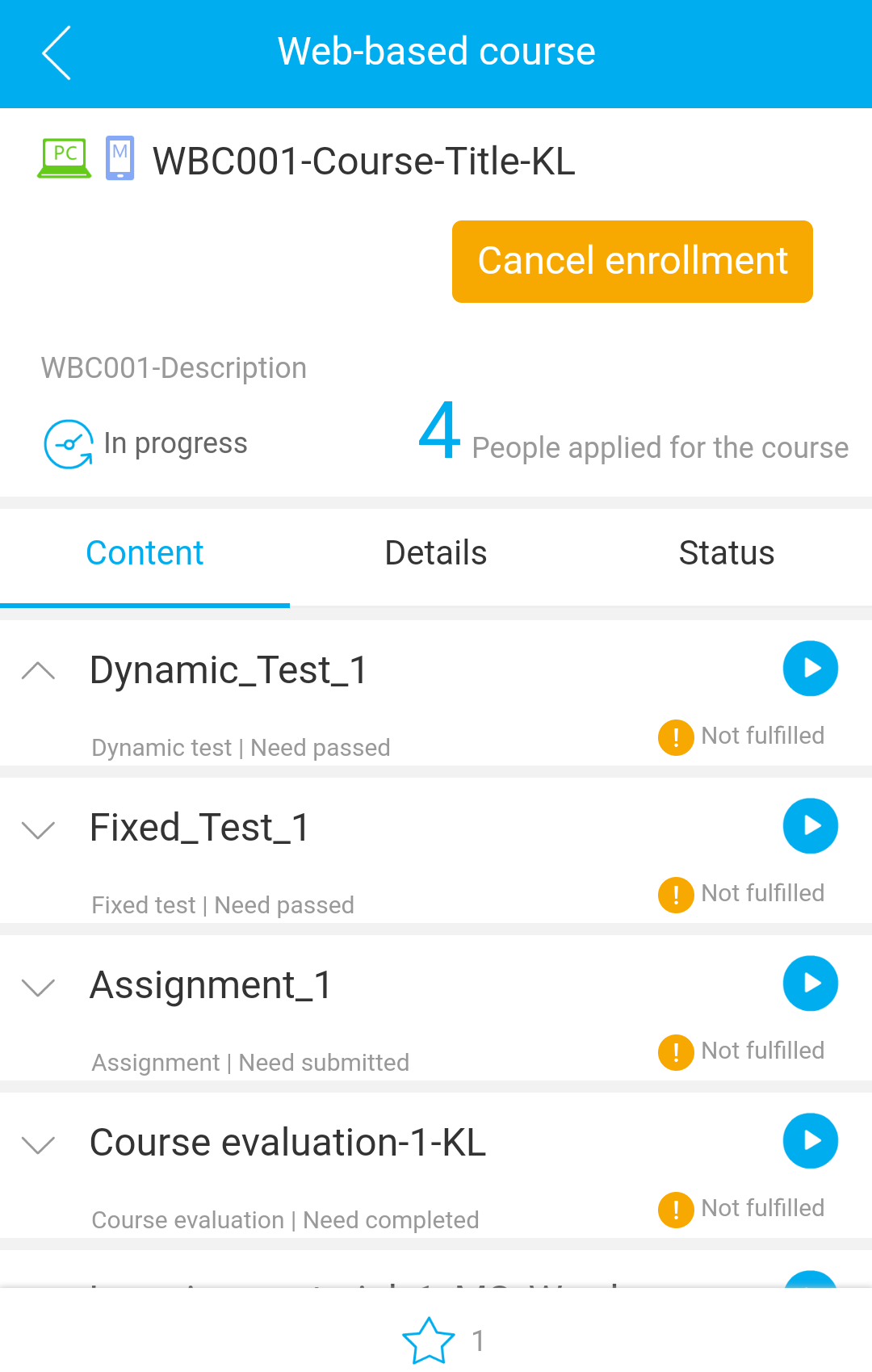Switch to the Details tab

pos(435,554)
